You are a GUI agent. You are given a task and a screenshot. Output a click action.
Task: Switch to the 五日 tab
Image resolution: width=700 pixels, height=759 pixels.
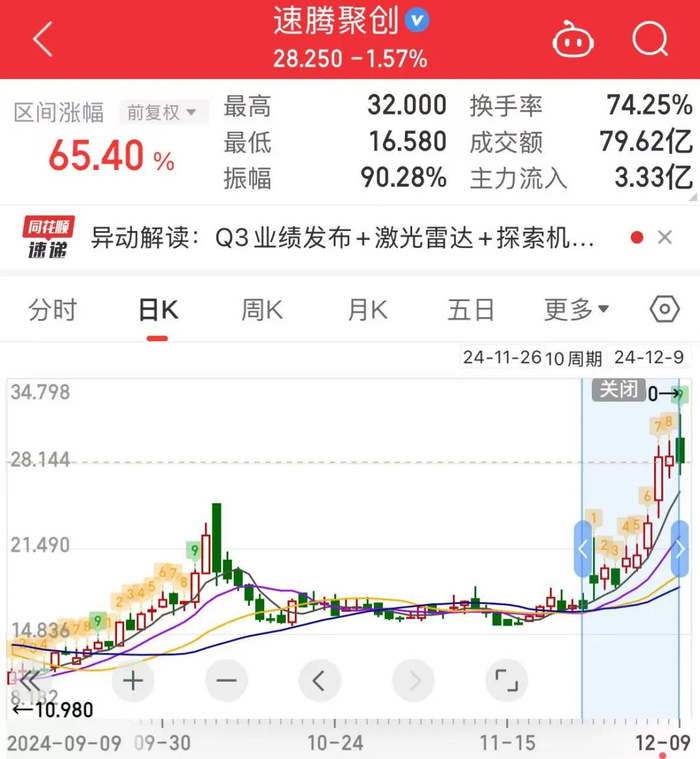point(471,310)
